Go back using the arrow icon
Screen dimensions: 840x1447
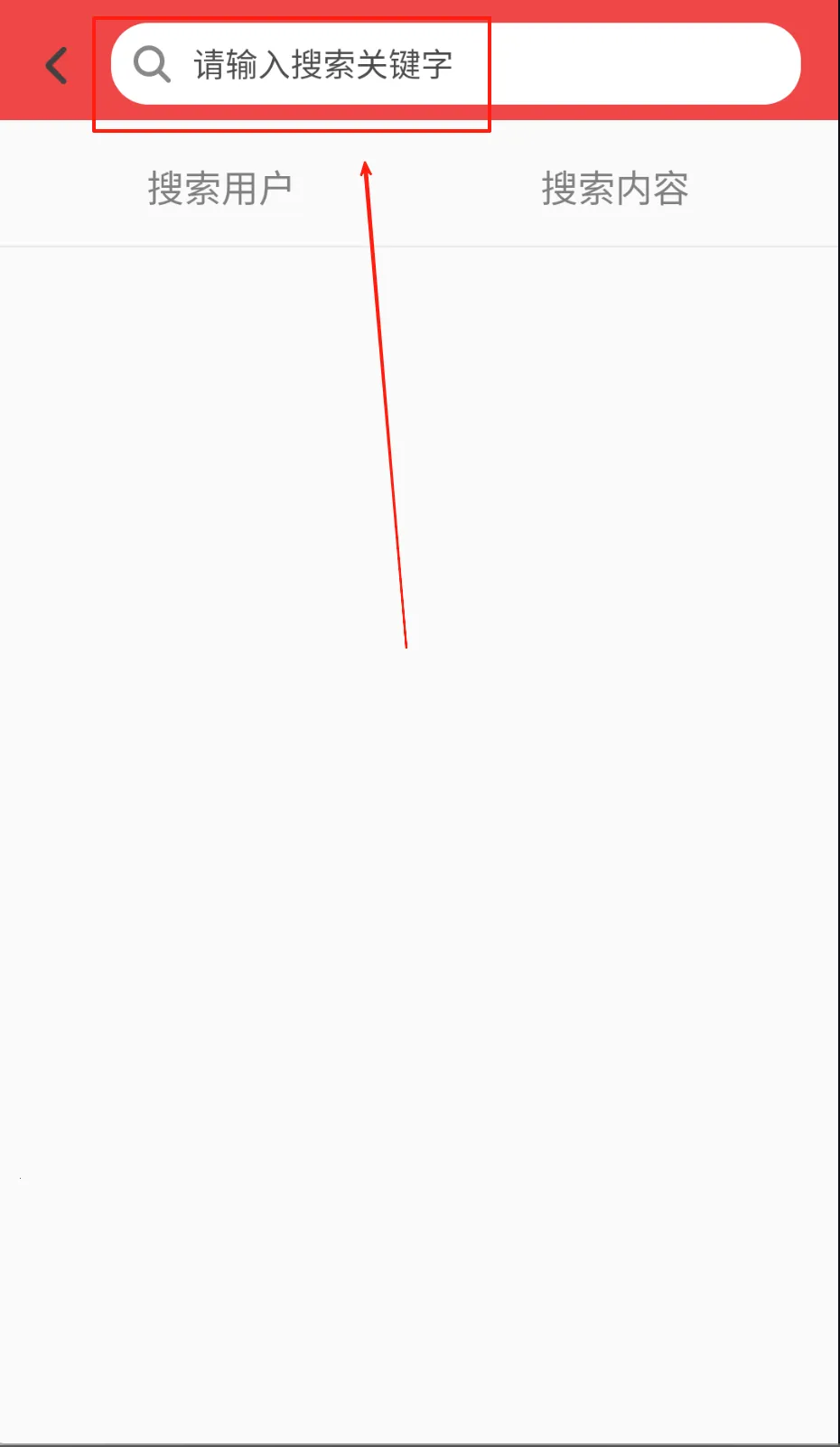tap(56, 65)
